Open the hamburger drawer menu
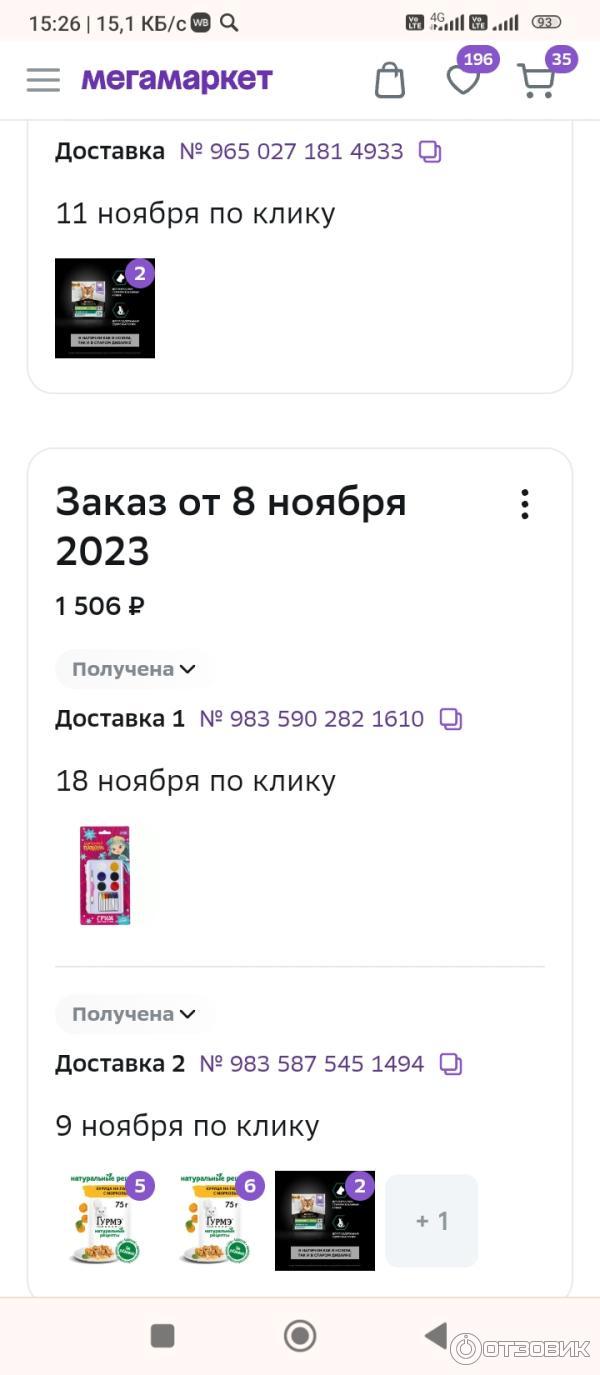Viewport: 600px width, 1375px height. [x=43, y=80]
